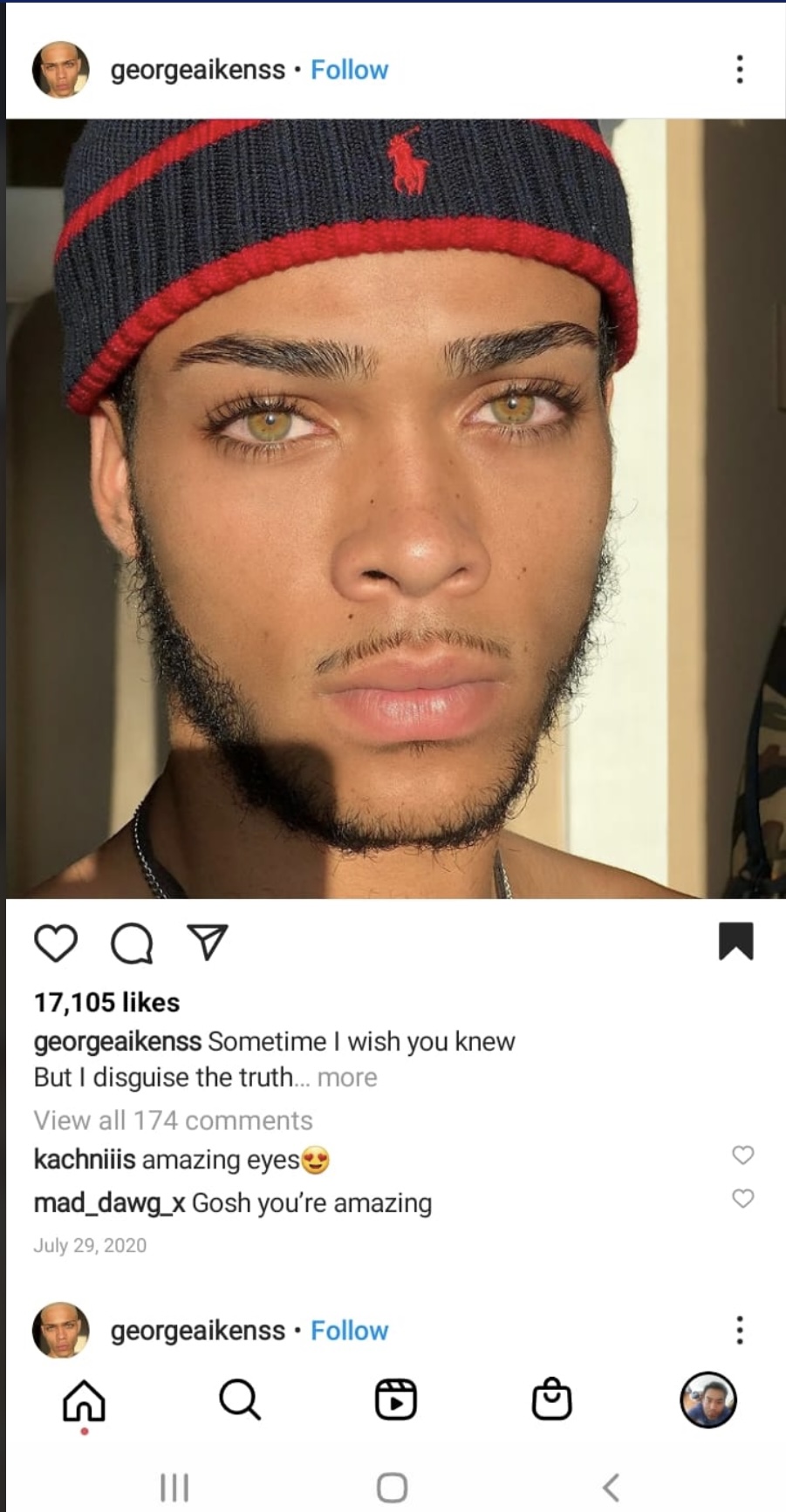Switch to the Search tab
This screenshot has width=786, height=1512.
(x=240, y=1400)
